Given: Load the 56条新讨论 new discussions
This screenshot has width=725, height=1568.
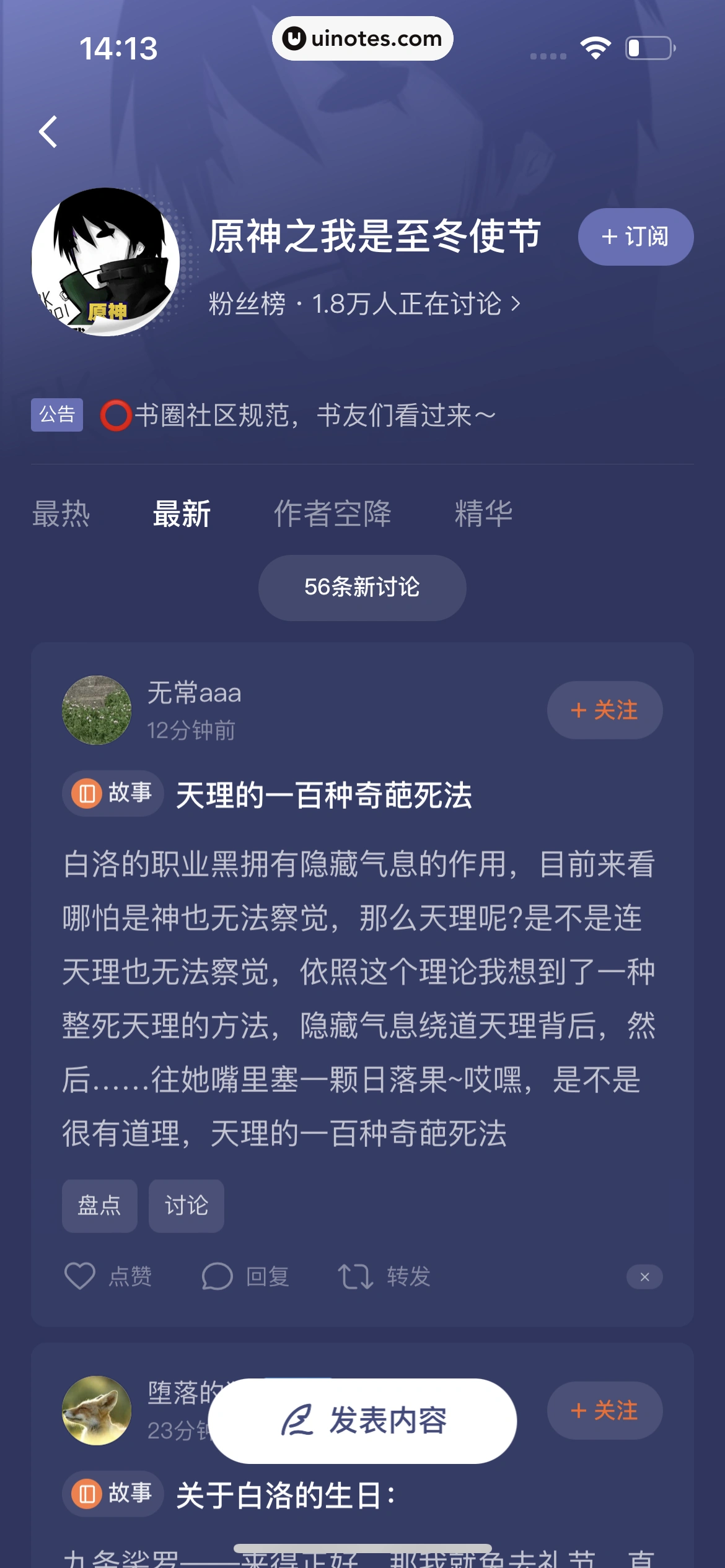Looking at the screenshot, I should (x=362, y=587).
